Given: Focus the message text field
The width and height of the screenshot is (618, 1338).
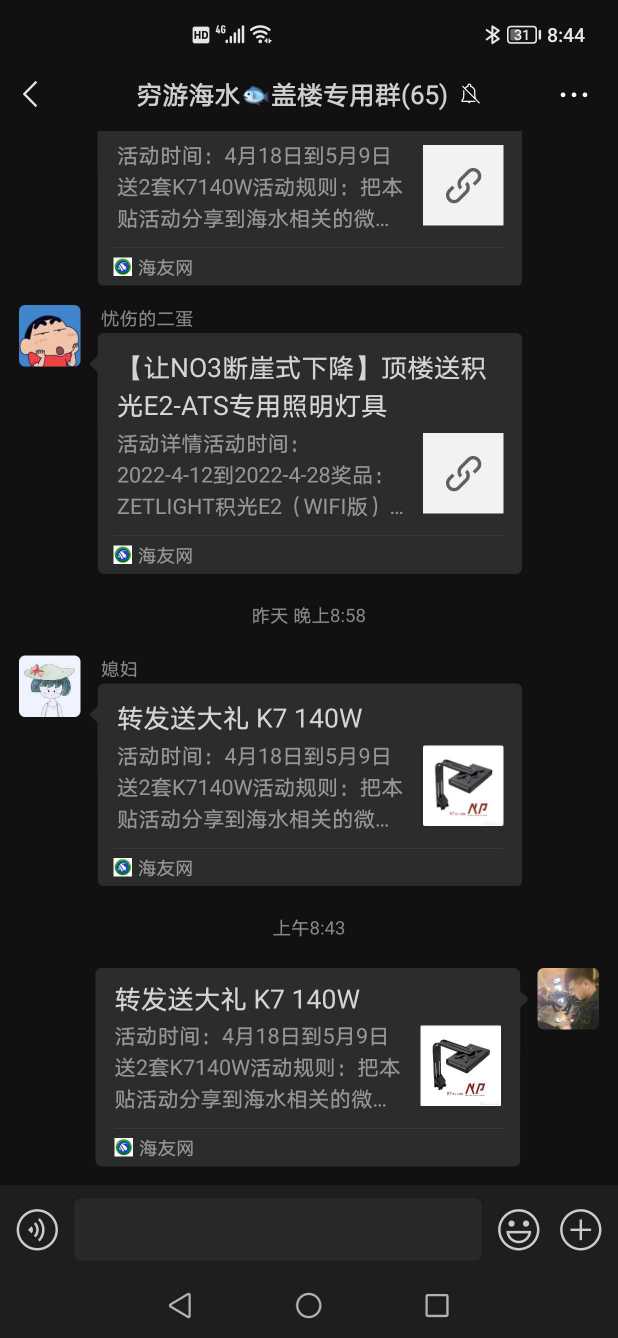Looking at the screenshot, I should (x=277, y=1229).
